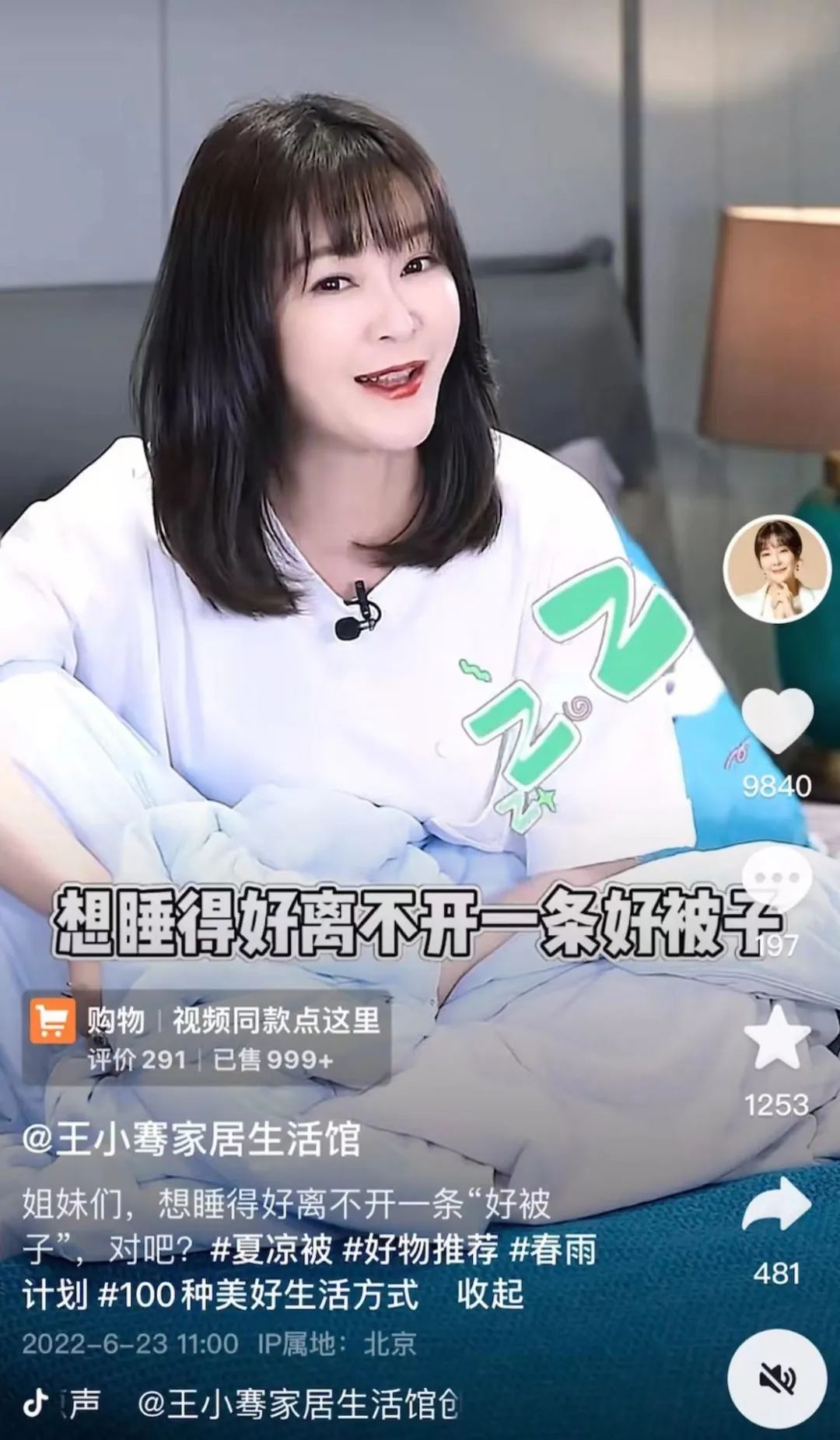Add this video to favorites with the star
This screenshot has width=840, height=1440.
point(777,1036)
